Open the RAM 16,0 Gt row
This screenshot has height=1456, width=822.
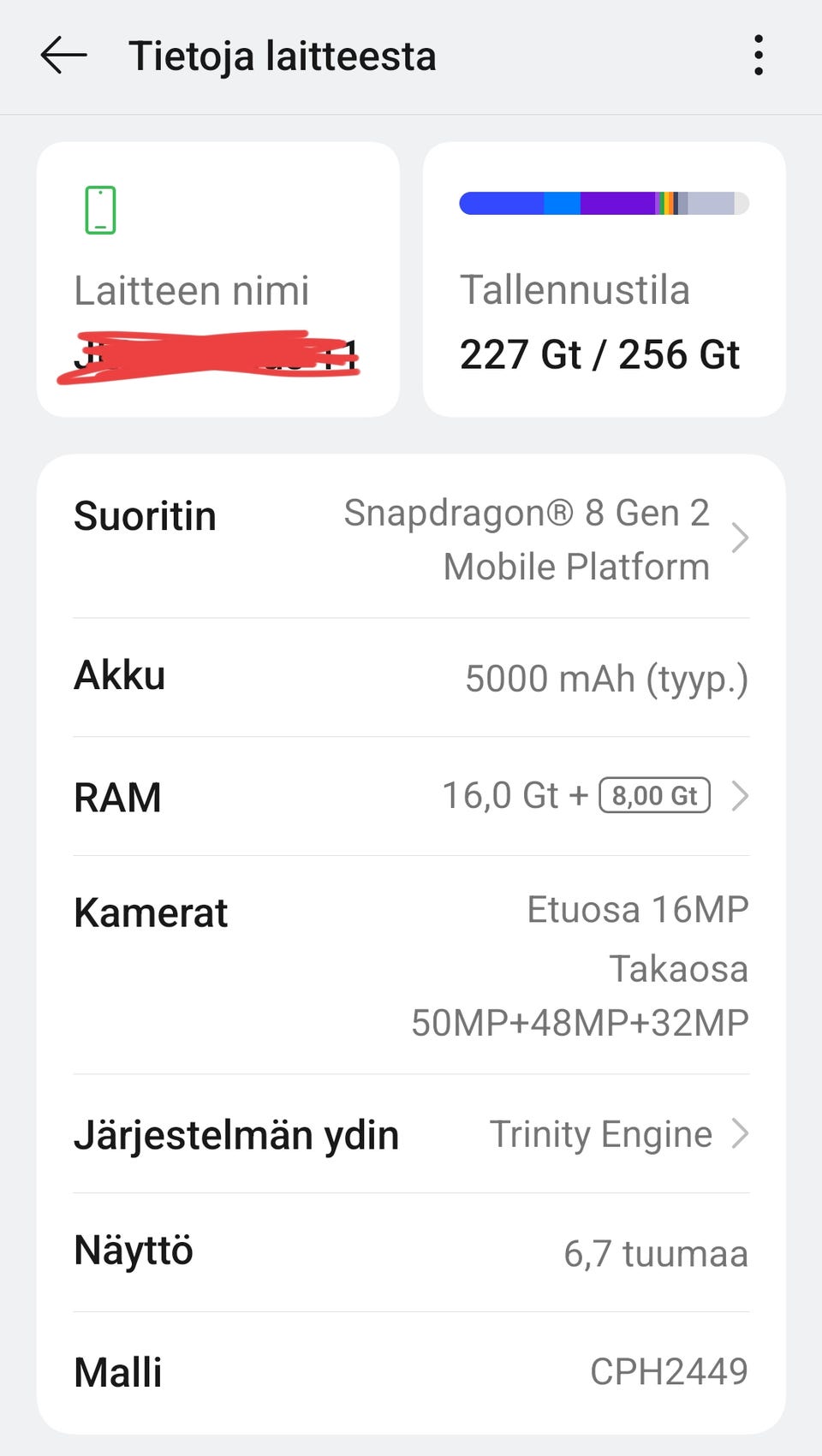(411, 796)
